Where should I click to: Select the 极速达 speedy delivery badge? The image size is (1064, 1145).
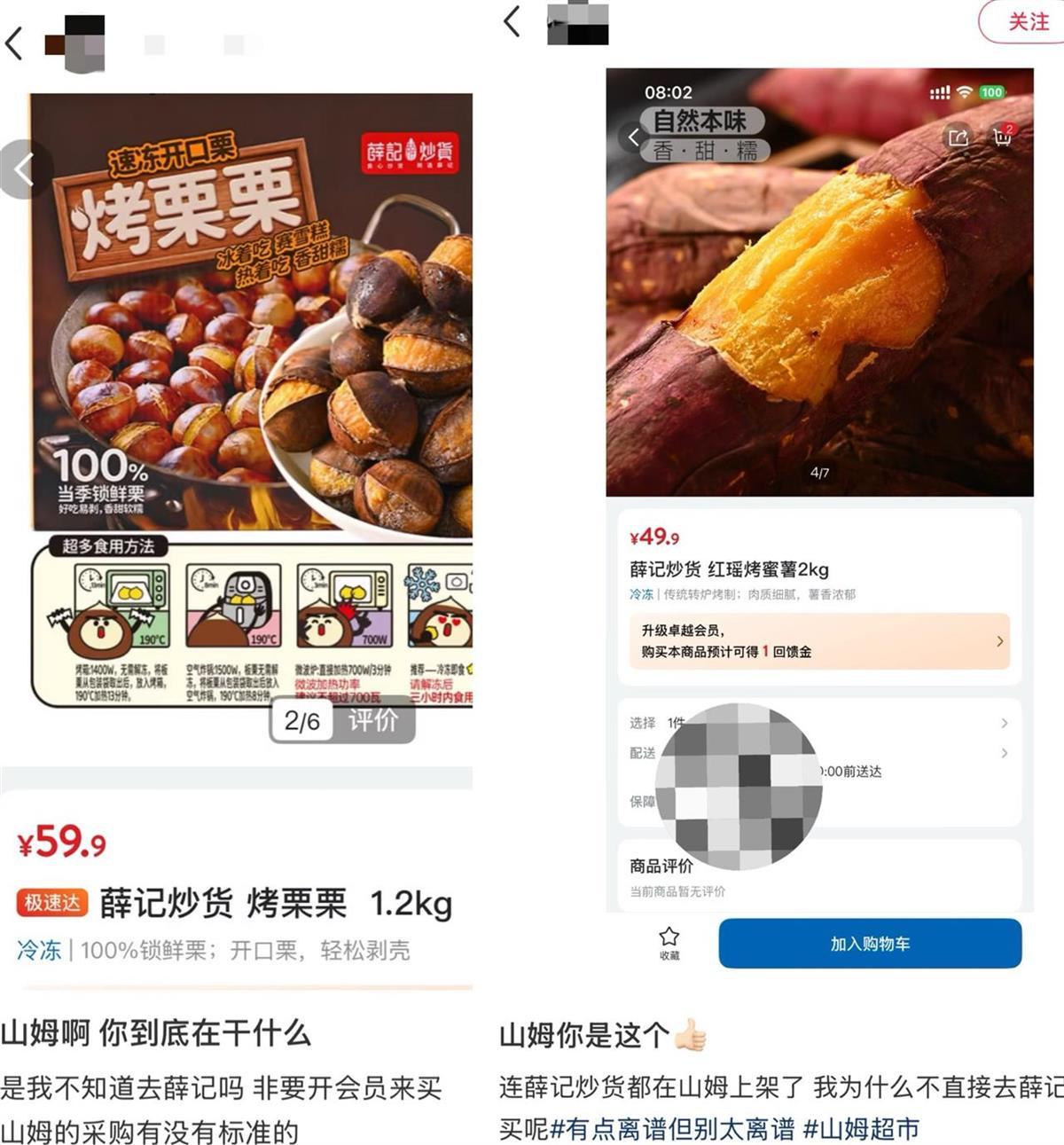[51, 901]
